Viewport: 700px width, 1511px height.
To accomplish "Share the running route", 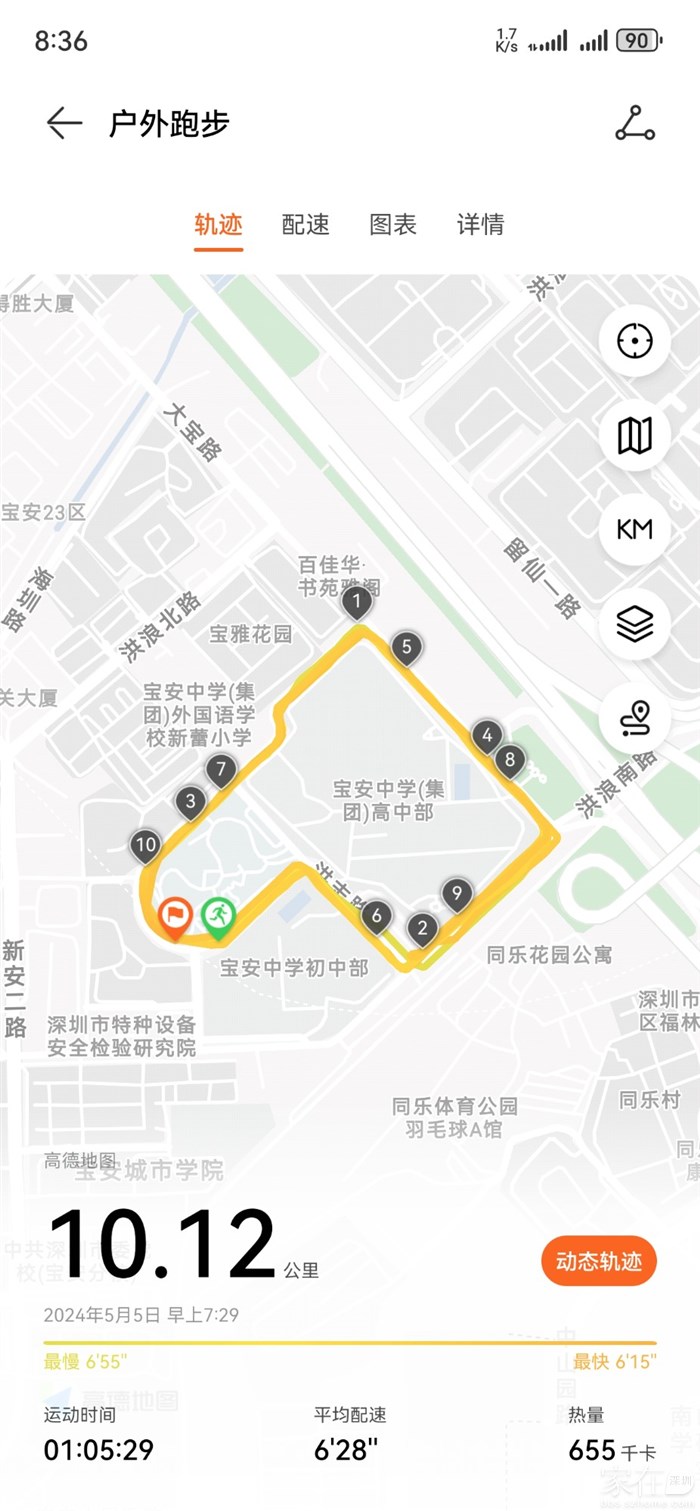I will click(x=634, y=123).
